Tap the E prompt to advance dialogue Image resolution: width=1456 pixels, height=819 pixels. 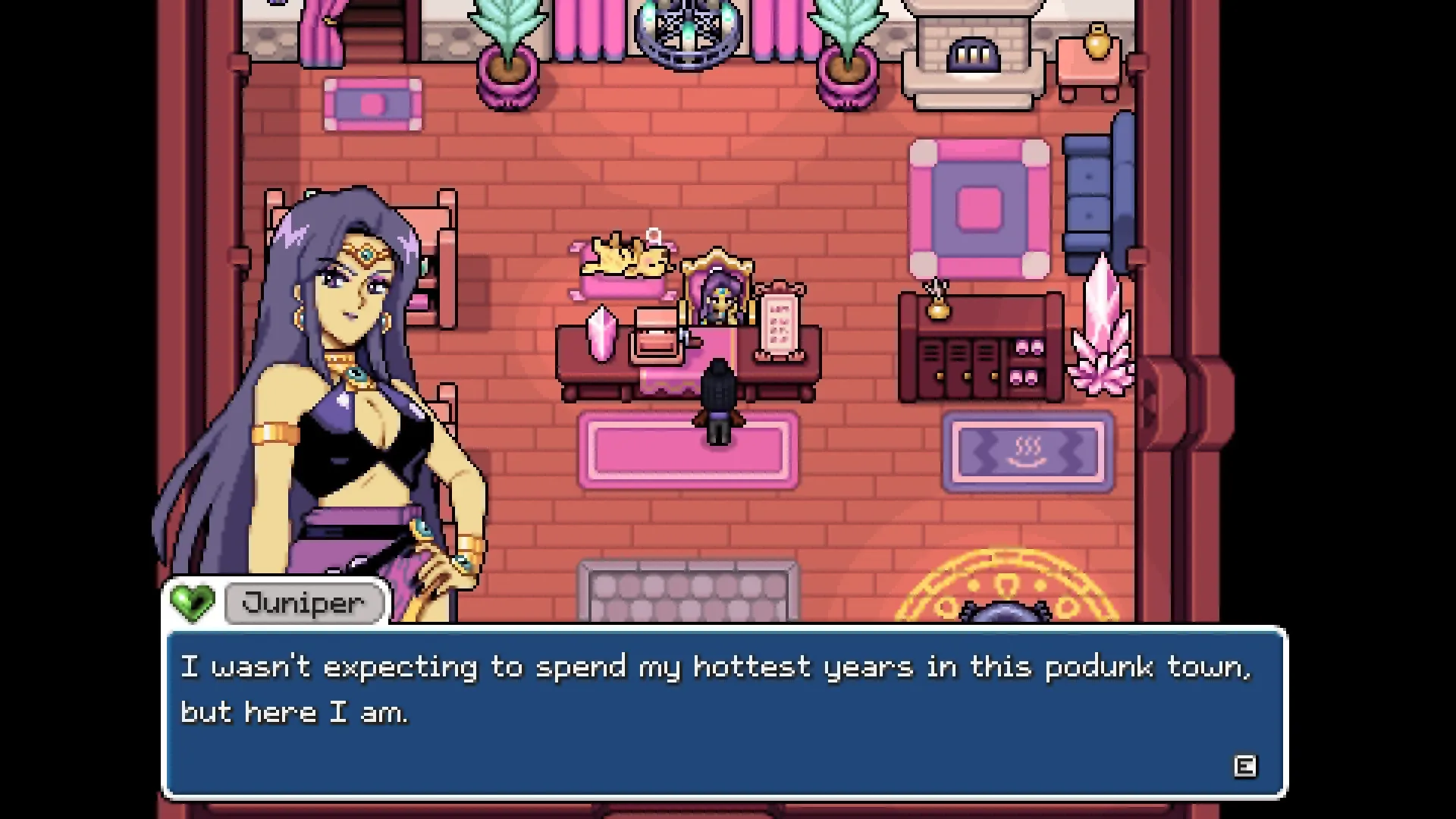click(1245, 766)
